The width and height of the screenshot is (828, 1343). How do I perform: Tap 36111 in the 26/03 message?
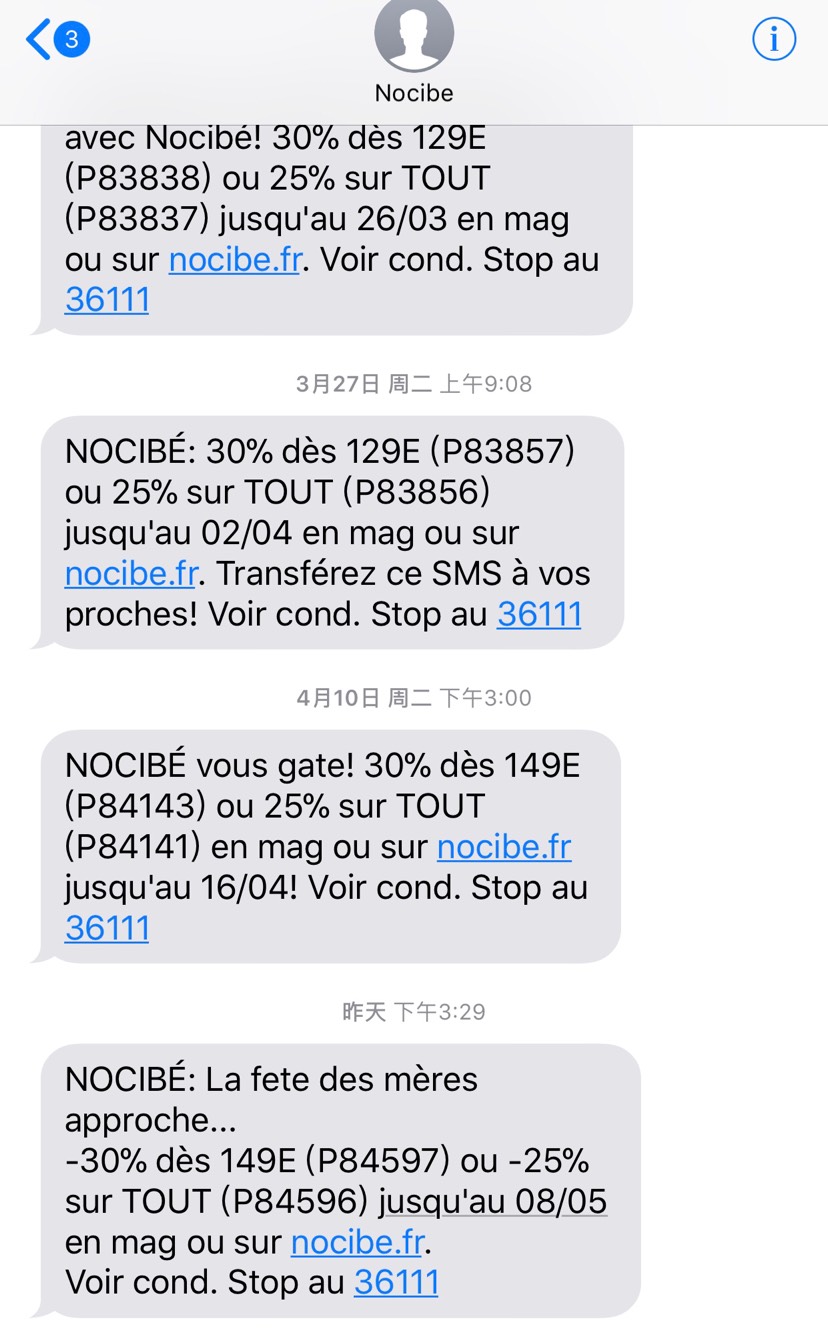click(x=107, y=300)
